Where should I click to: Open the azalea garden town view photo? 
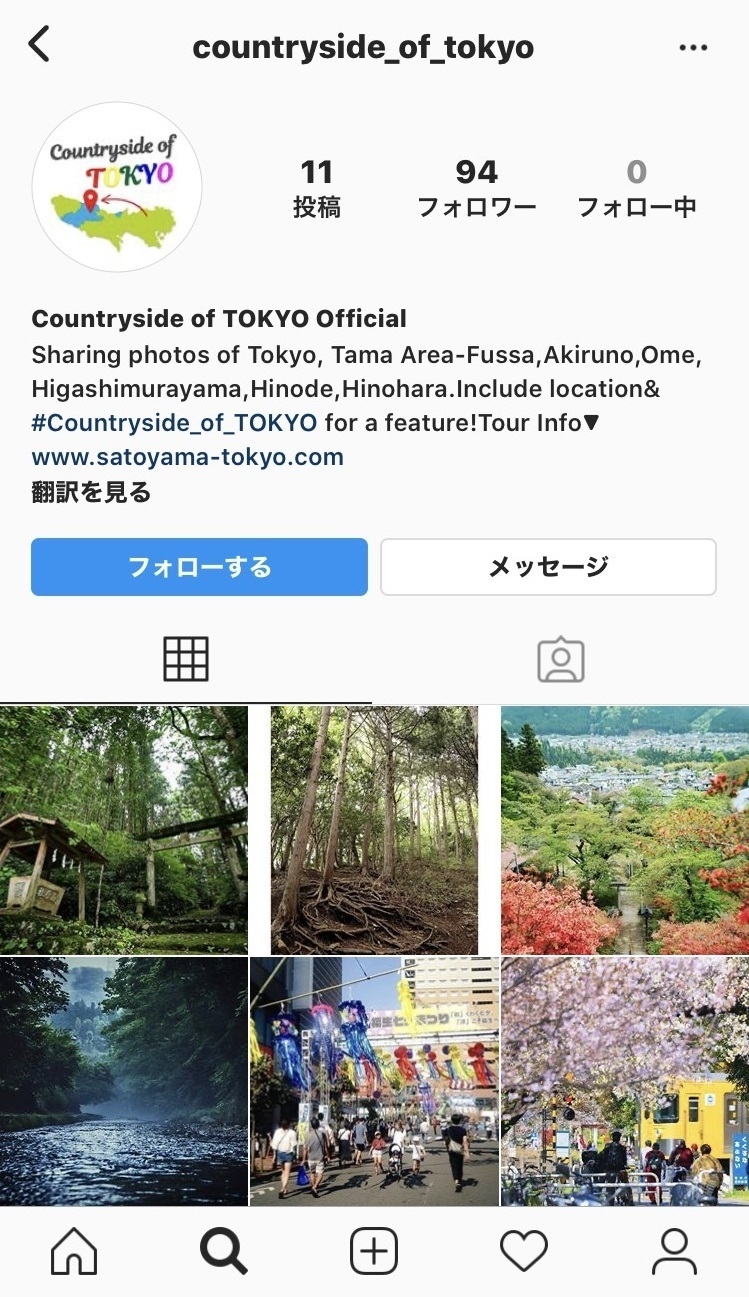[x=625, y=830]
